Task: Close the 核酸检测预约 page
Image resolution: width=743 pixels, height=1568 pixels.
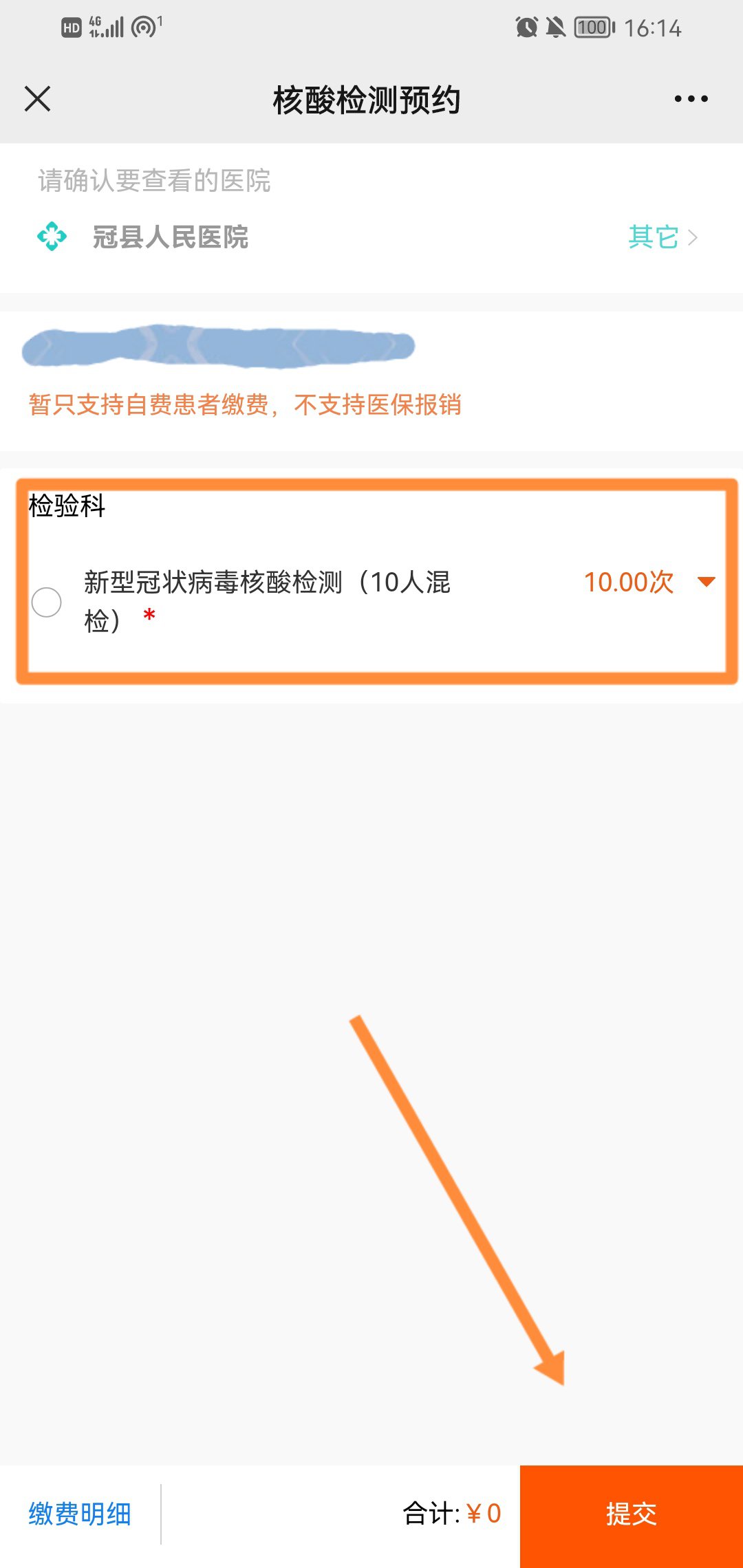Action: (x=38, y=99)
